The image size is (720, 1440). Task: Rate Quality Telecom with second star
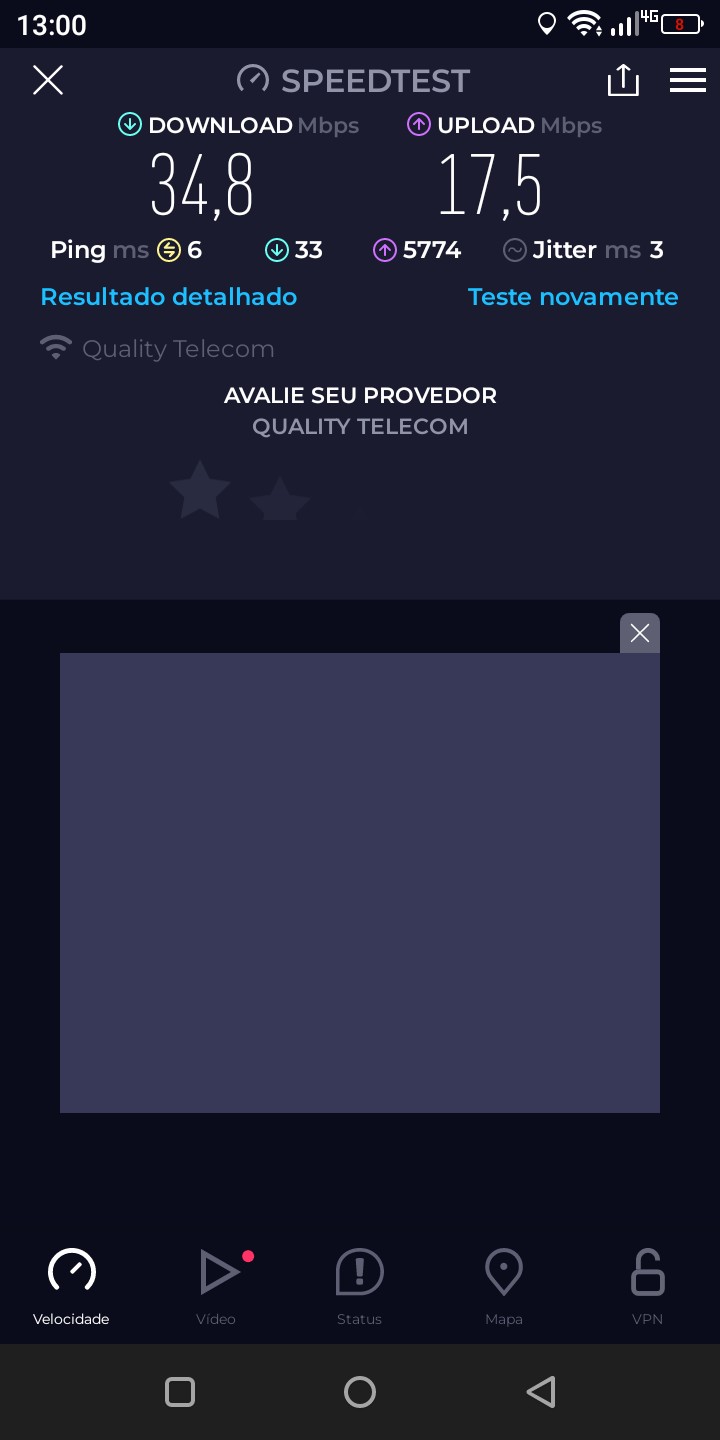point(280,498)
